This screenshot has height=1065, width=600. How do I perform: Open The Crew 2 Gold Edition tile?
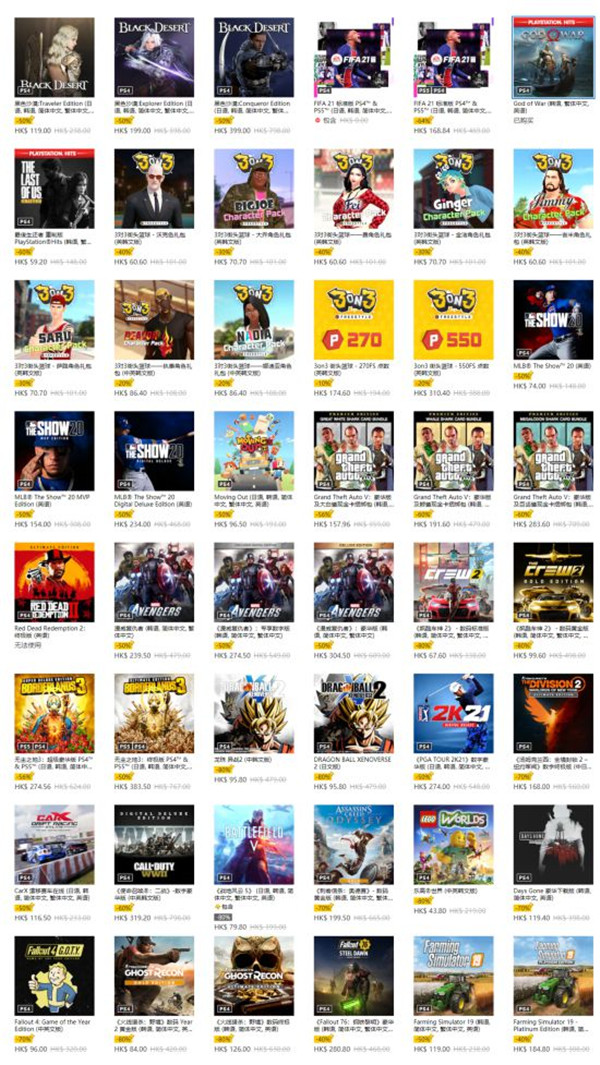click(x=553, y=582)
